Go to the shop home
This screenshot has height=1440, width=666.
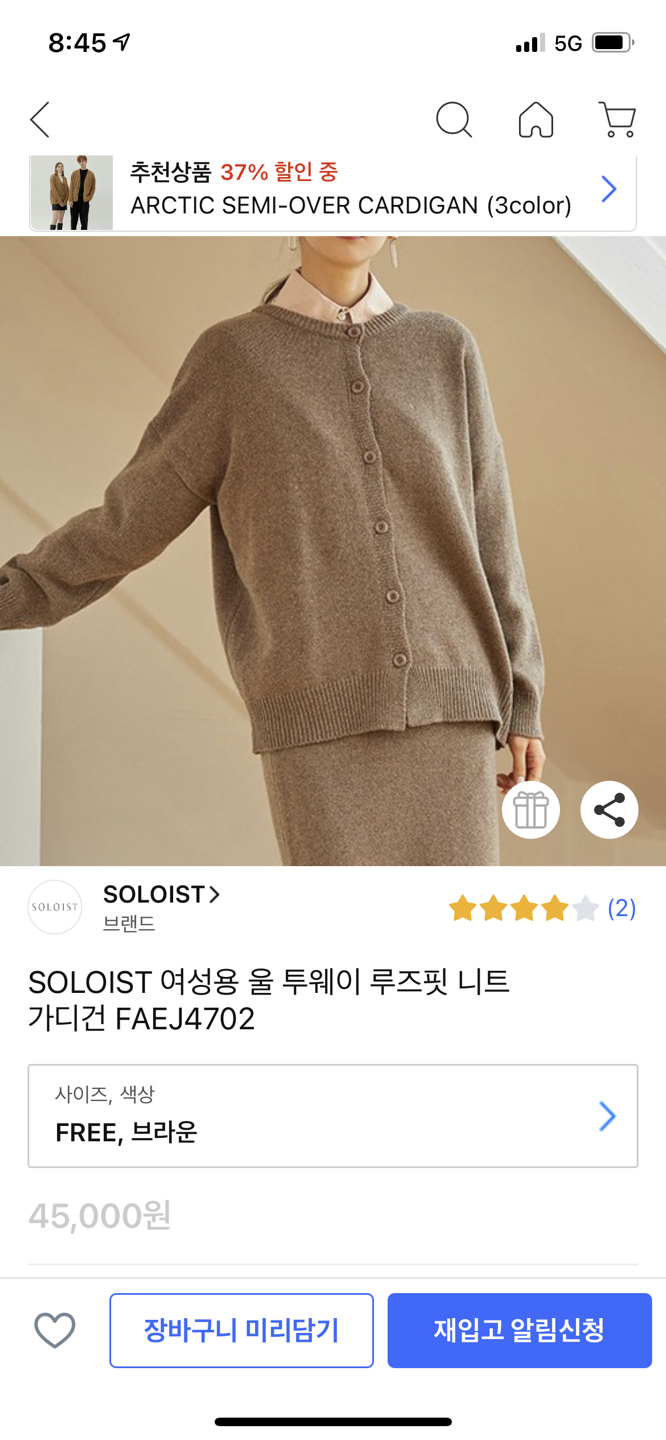pos(536,120)
